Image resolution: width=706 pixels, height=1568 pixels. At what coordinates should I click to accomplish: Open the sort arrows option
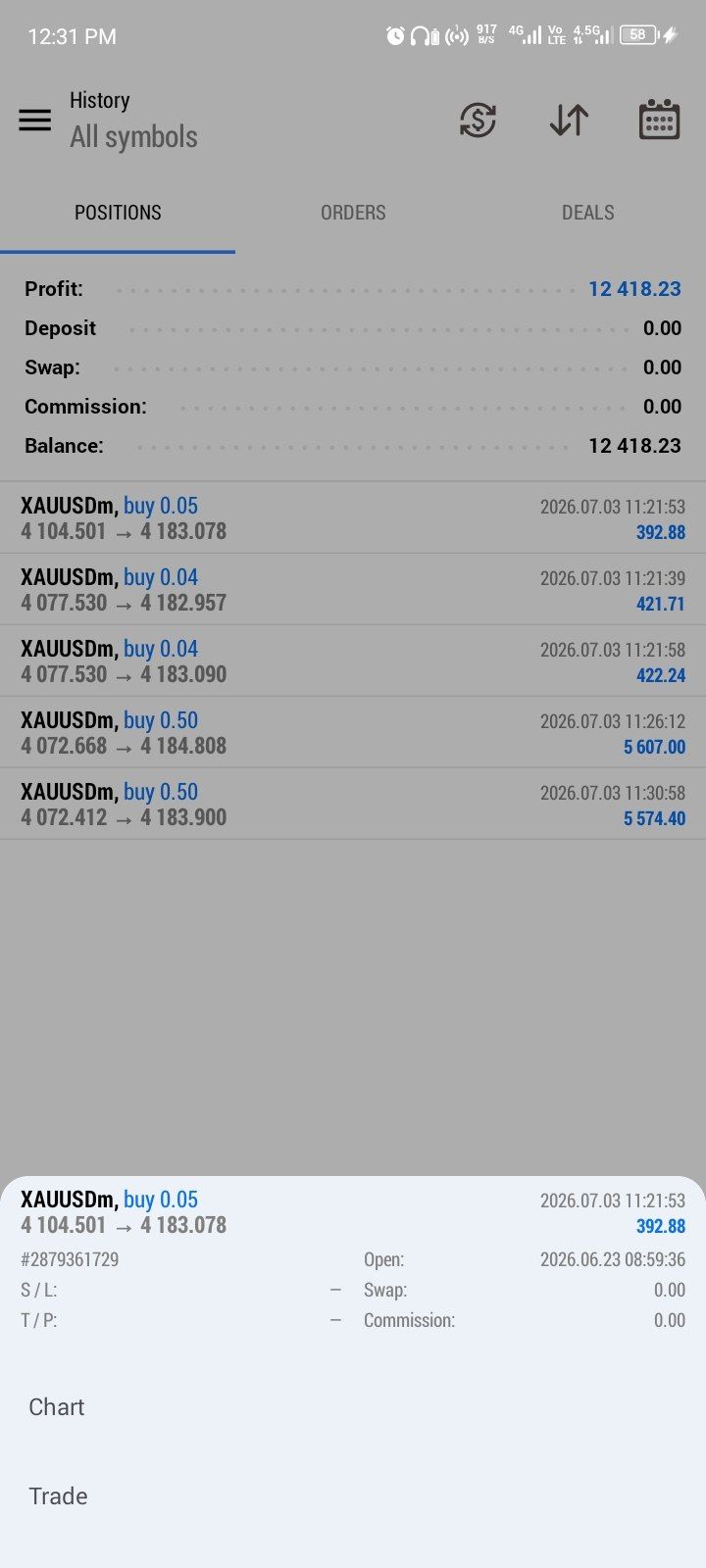pos(569,120)
